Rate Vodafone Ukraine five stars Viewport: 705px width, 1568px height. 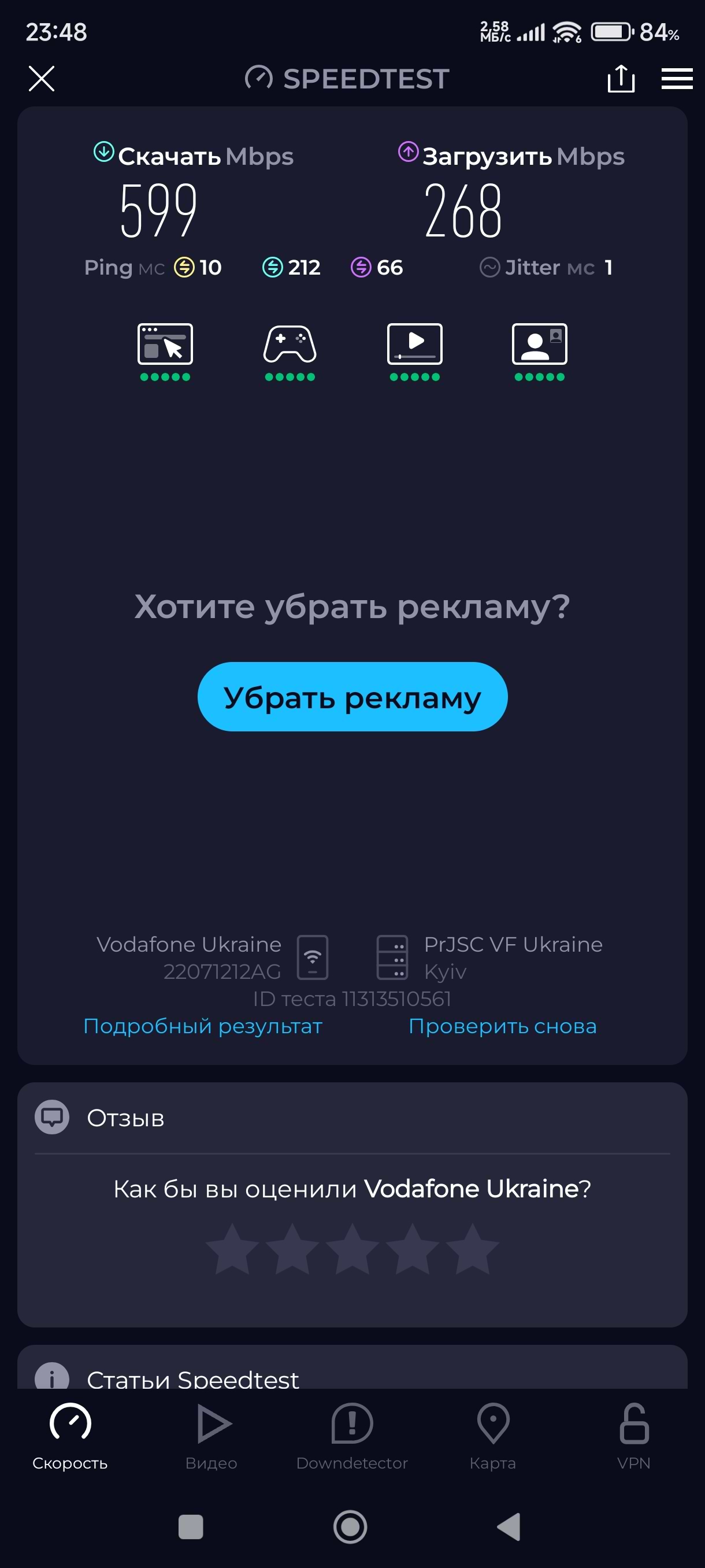[472, 1249]
